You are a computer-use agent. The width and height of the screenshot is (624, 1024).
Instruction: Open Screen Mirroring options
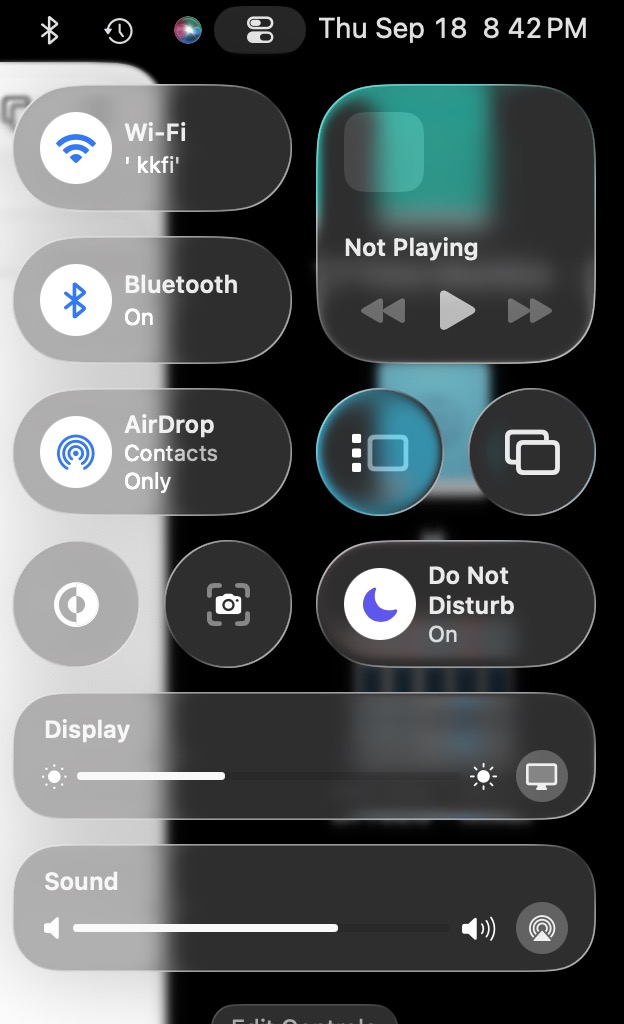point(532,452)
